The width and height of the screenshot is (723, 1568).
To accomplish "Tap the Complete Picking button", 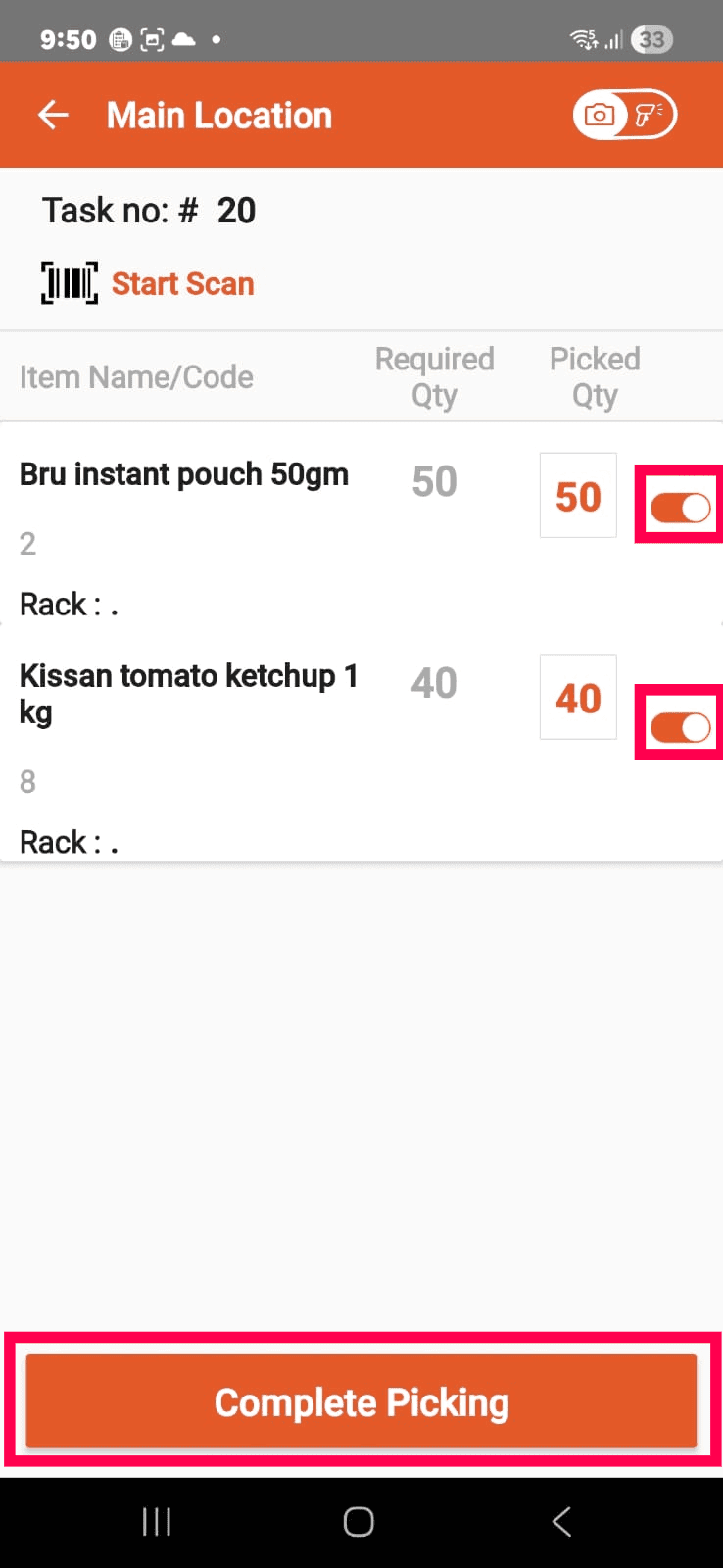I will [361, 1402].
